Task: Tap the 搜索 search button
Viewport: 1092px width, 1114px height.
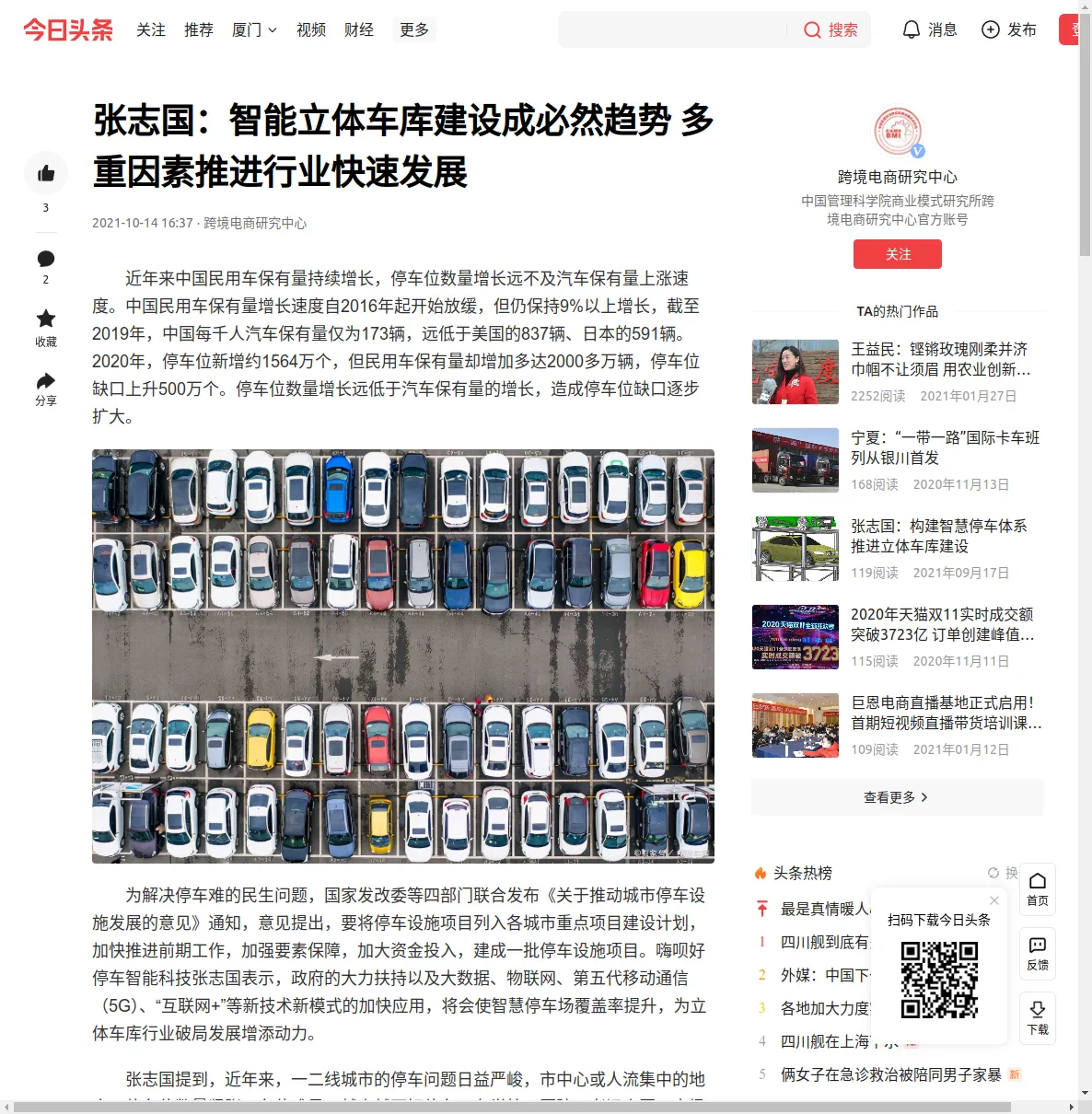Action: click(x=831, y=30)
